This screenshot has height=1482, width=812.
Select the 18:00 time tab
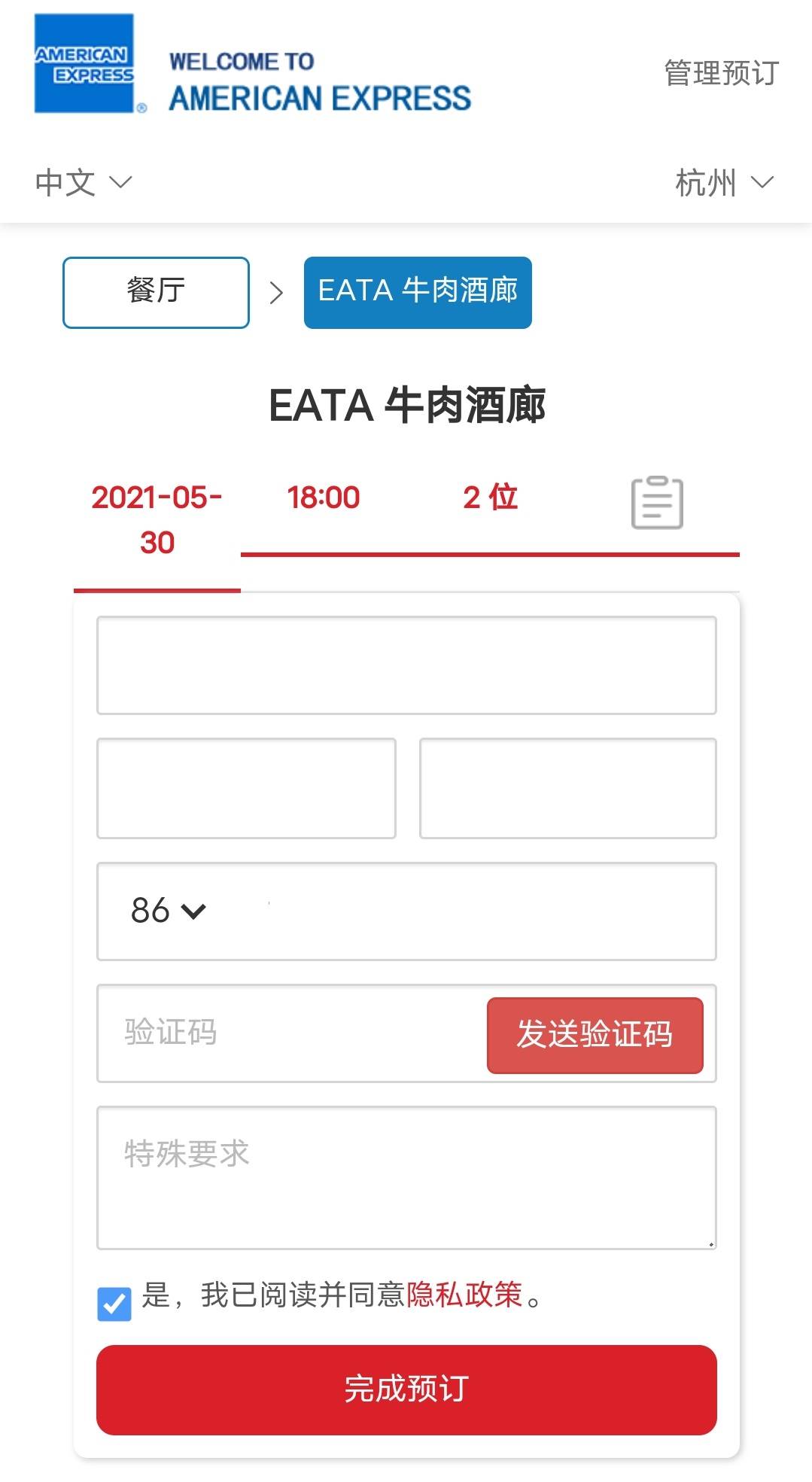[323, 498]
